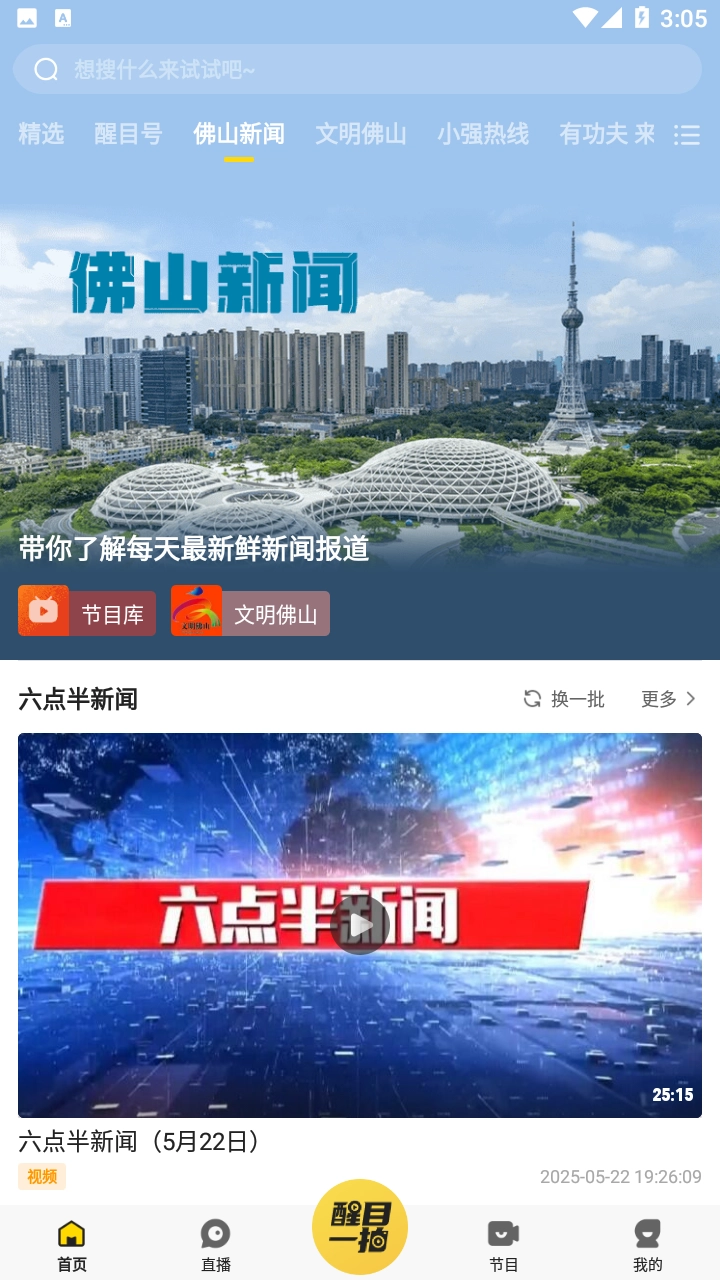The image size is (720, 1280).
Task: Go to the 有功夫 tab
Action: point(594,134)
